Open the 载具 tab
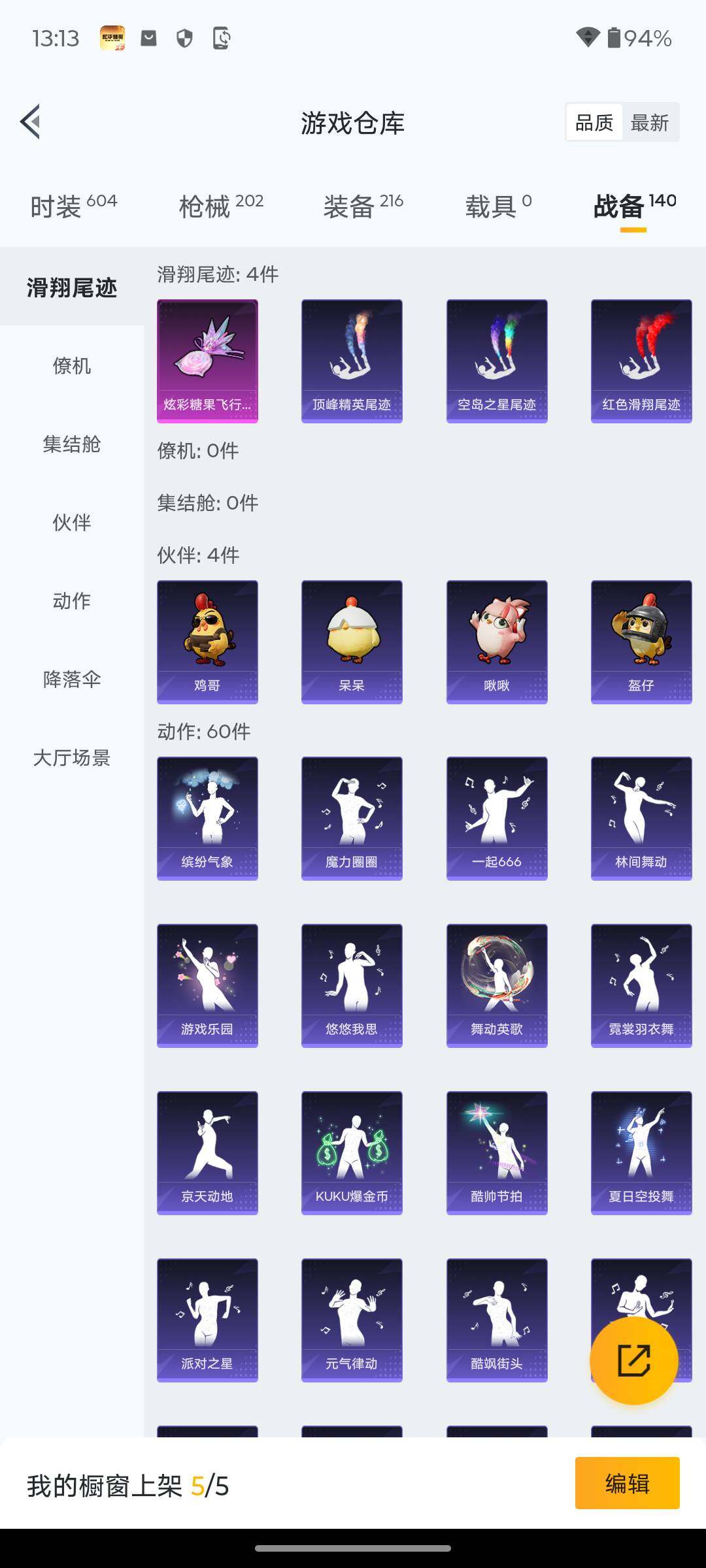This screenshot has height=1568, width=706. [498, 206]
